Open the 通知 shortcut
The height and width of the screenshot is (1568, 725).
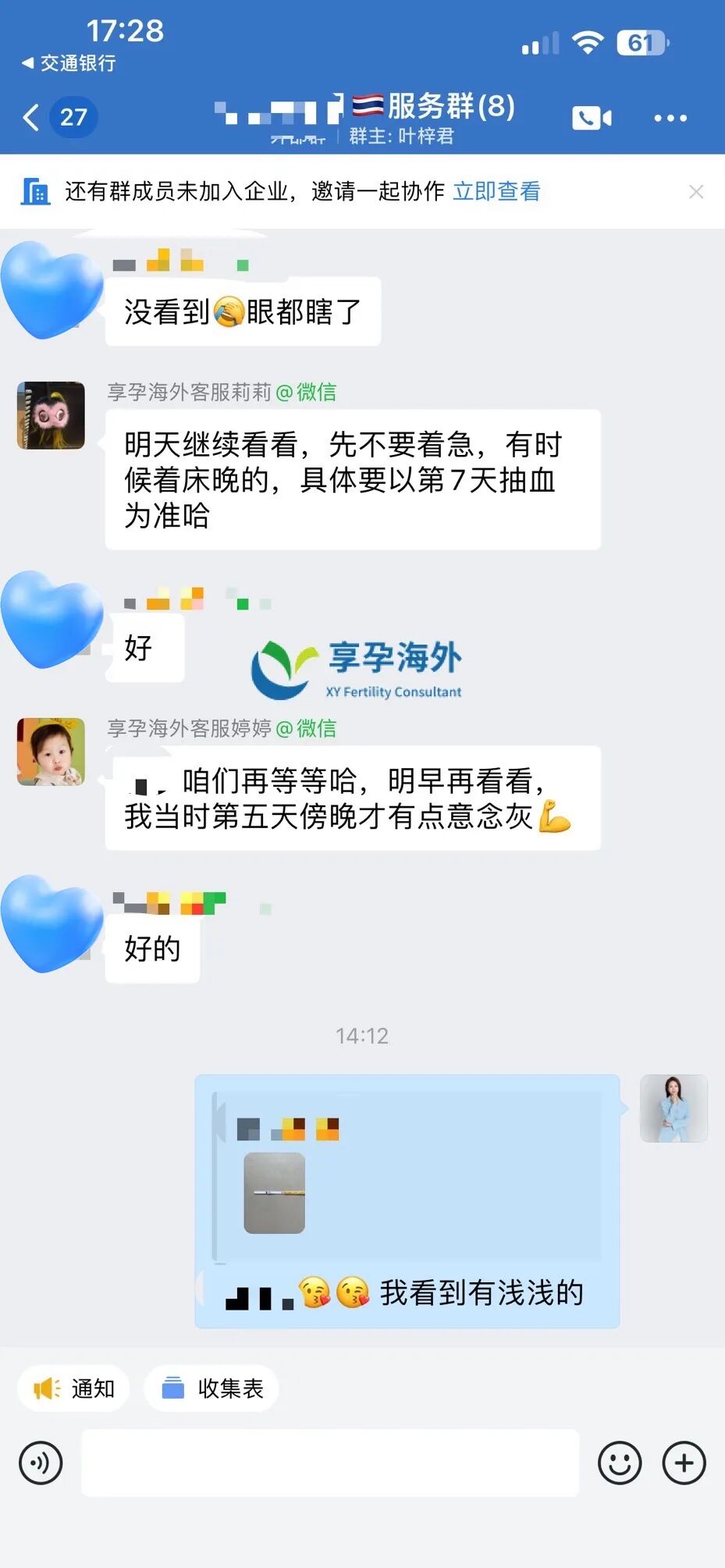tap(74, 1388)
